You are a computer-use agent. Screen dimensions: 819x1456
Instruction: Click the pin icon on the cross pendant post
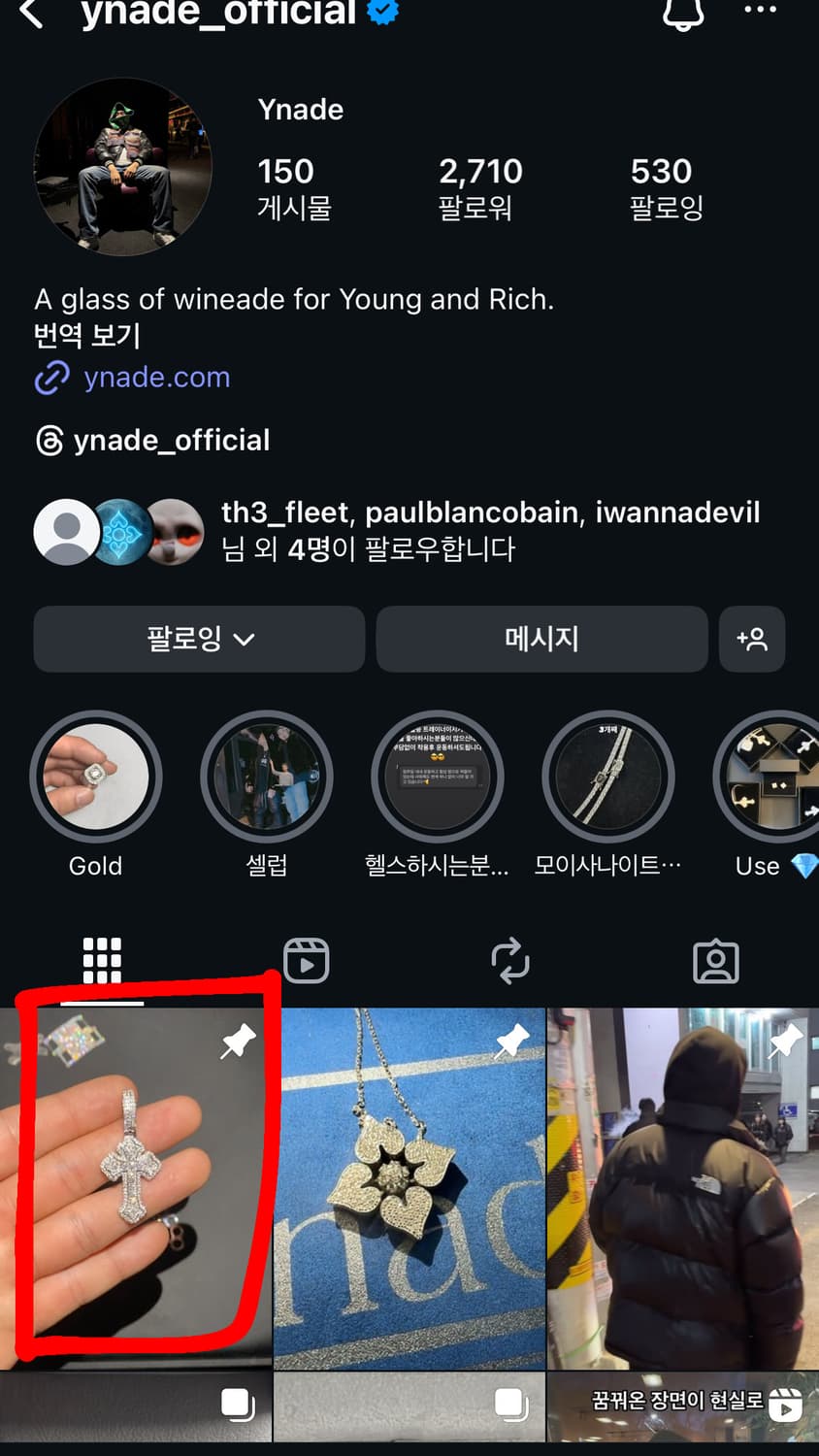tap(238, 1041)
